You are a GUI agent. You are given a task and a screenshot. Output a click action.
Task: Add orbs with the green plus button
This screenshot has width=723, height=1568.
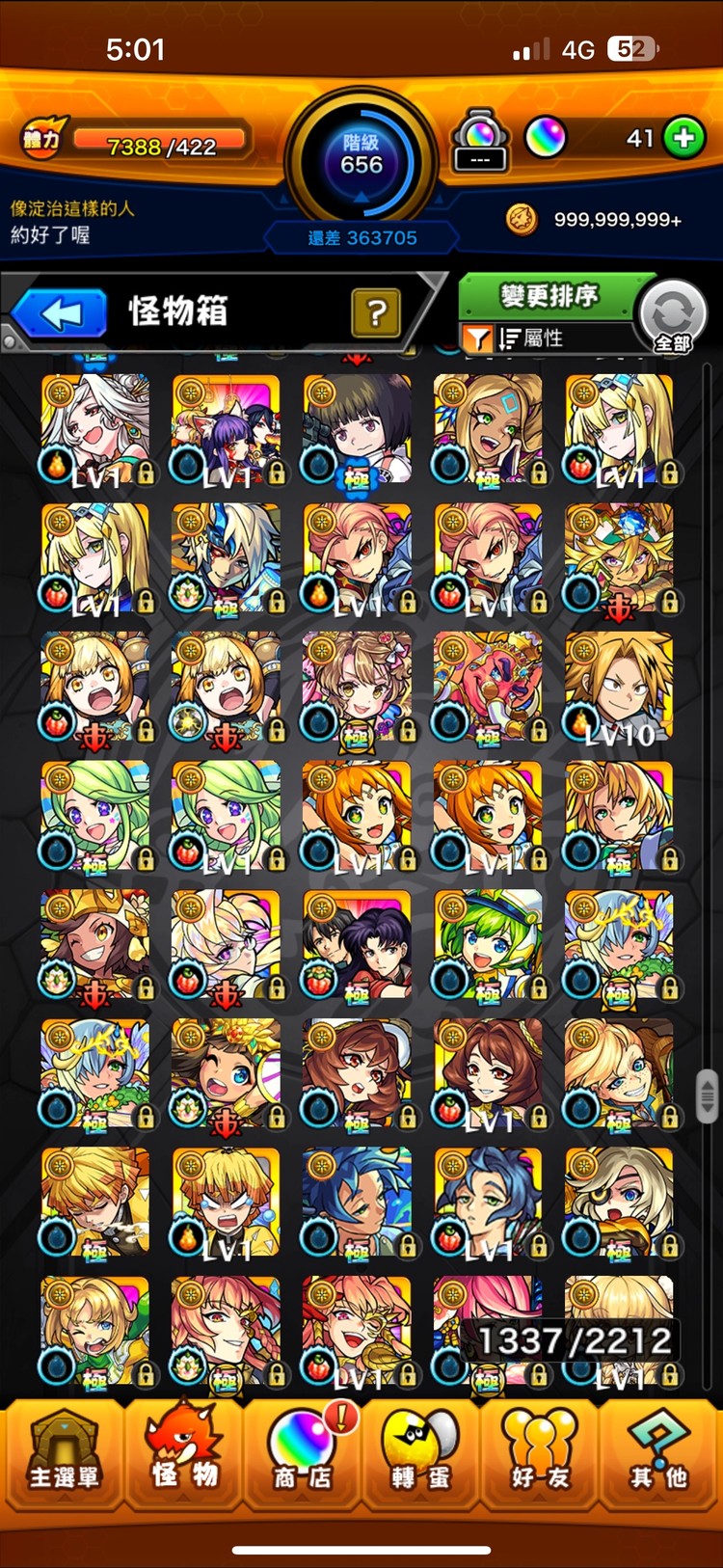[x=683, y=138]
